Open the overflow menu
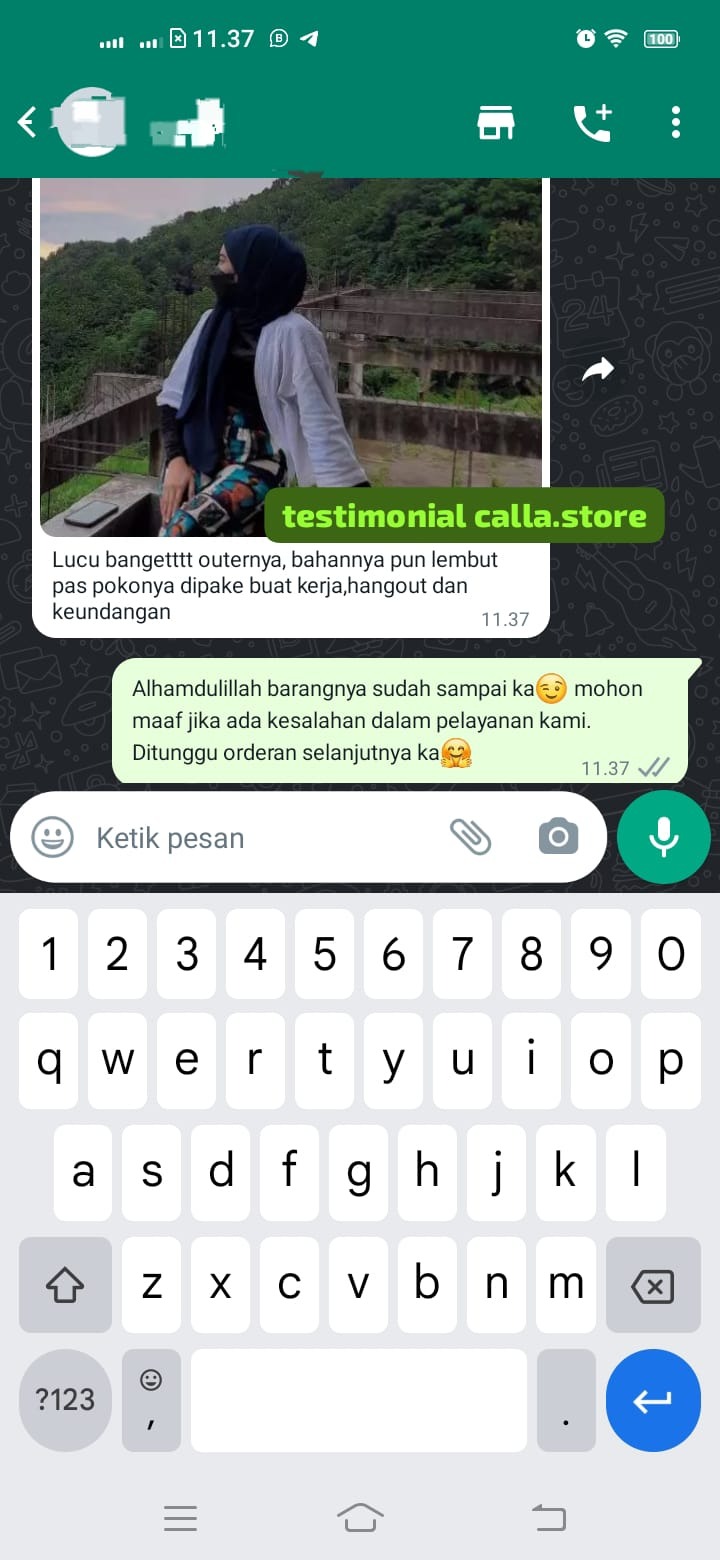Viewport: 720px width, 1560px height. click(676, 123)
